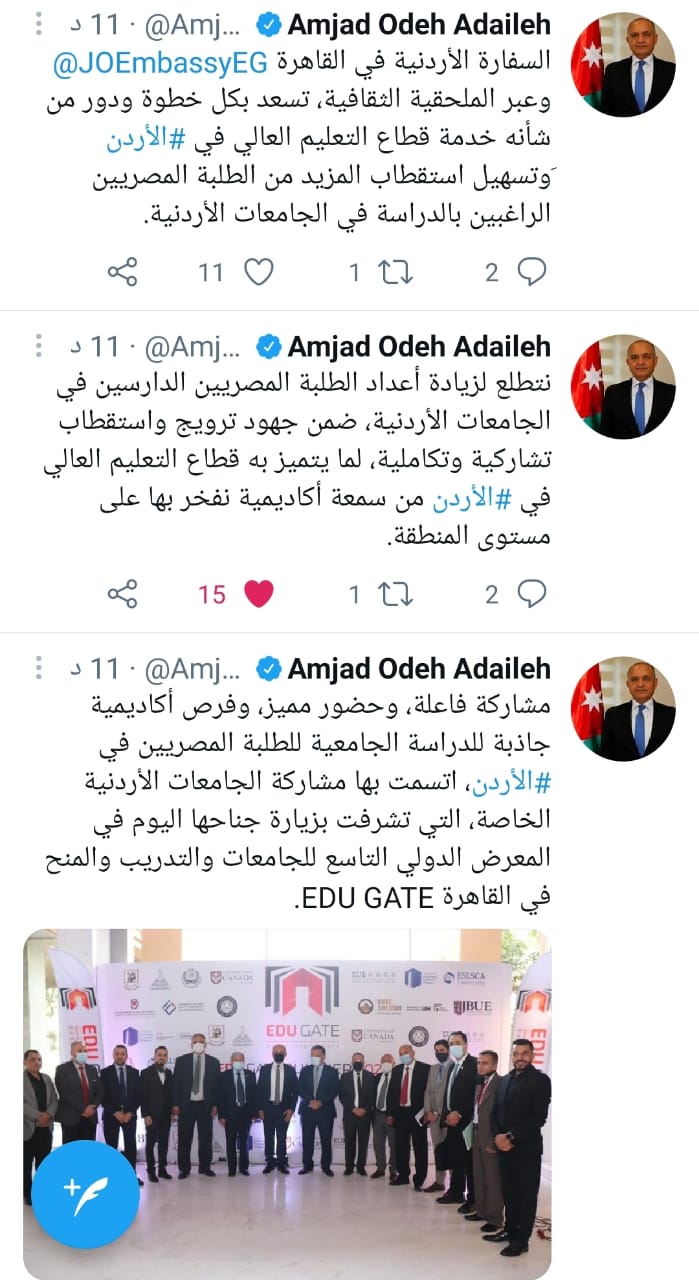The width and height of the screenshot is (699, 1280).
Task: Reply to the tweet with 15 likes
Action: click(x=531, y=594)
